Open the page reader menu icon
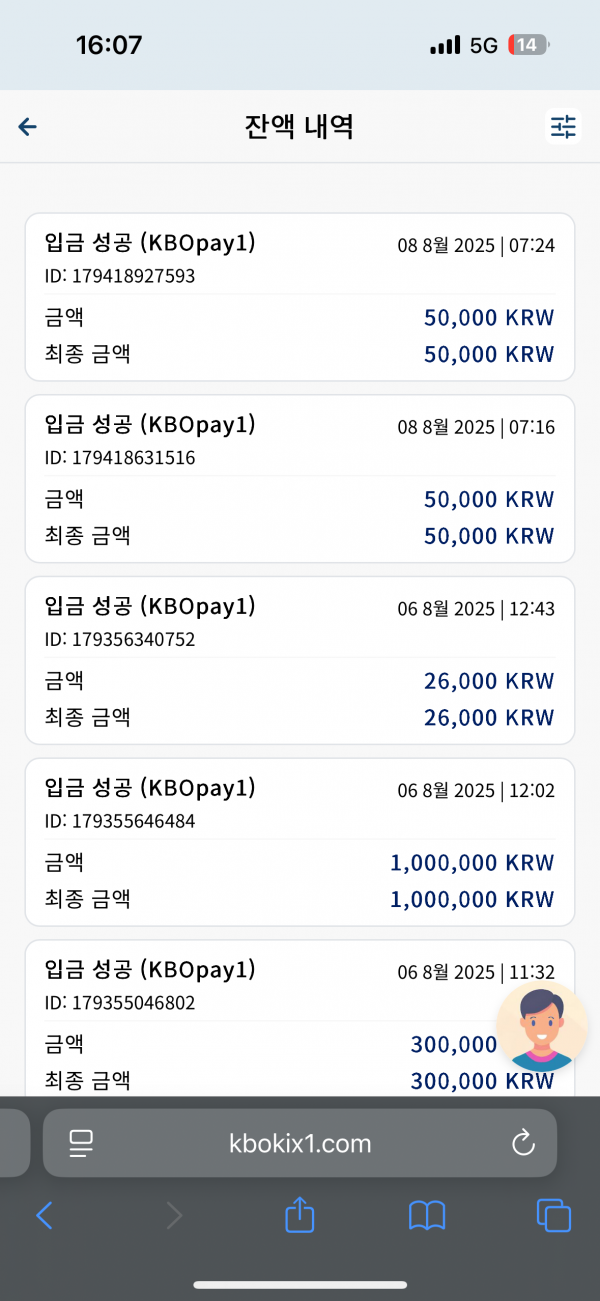Screen dimensions: 600x1301 click(81, 1143)
